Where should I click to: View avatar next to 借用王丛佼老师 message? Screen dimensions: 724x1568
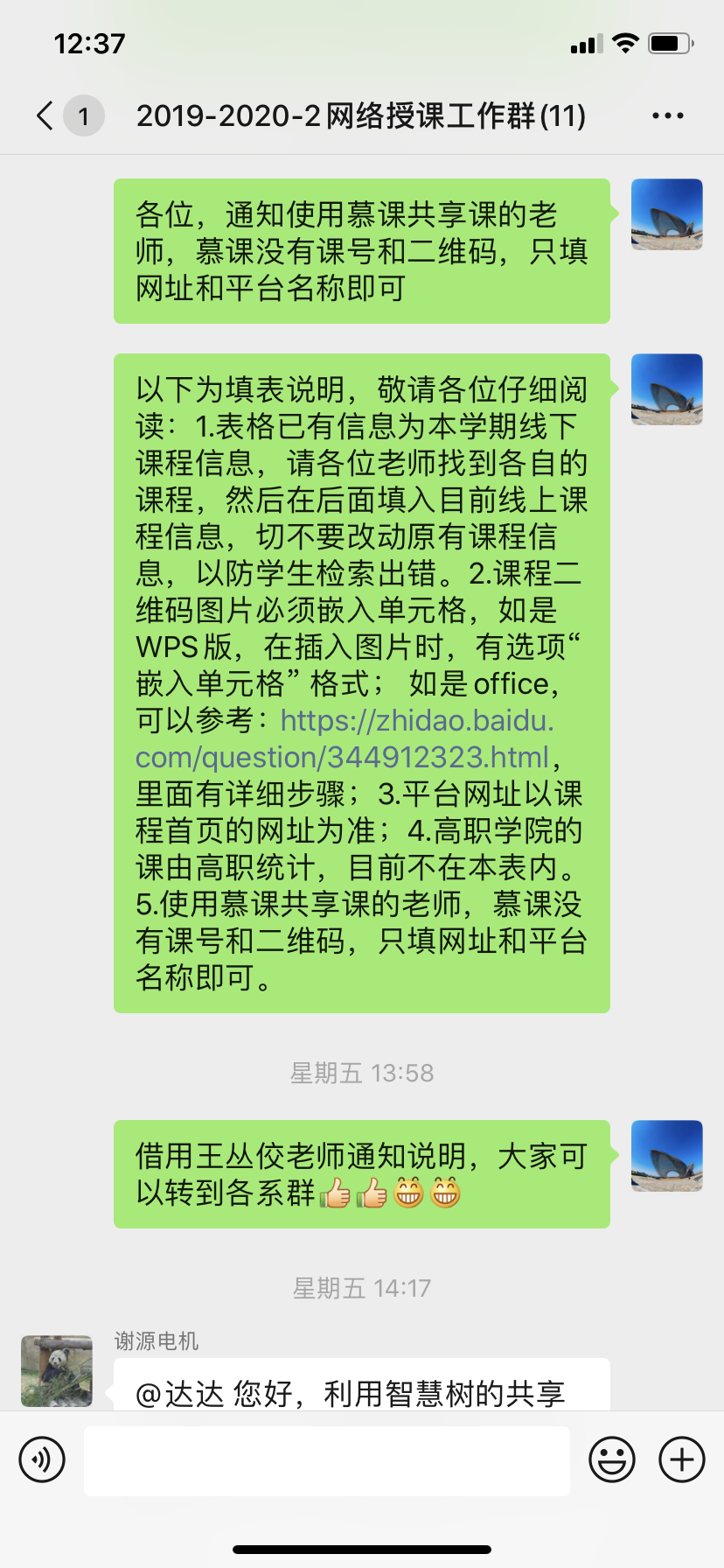pos(666,1156)
